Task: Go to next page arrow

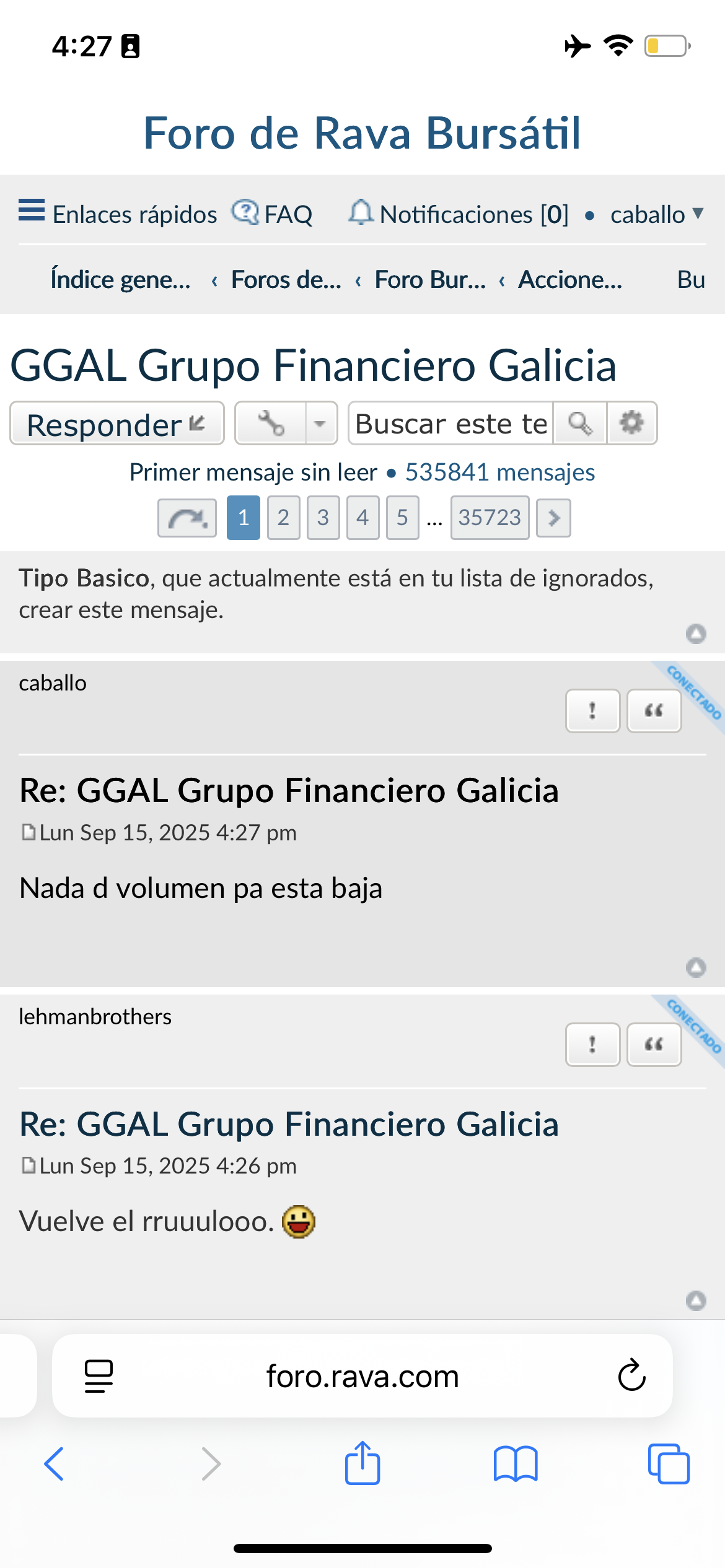Action: pyautogui.click(x=553, y=518)
